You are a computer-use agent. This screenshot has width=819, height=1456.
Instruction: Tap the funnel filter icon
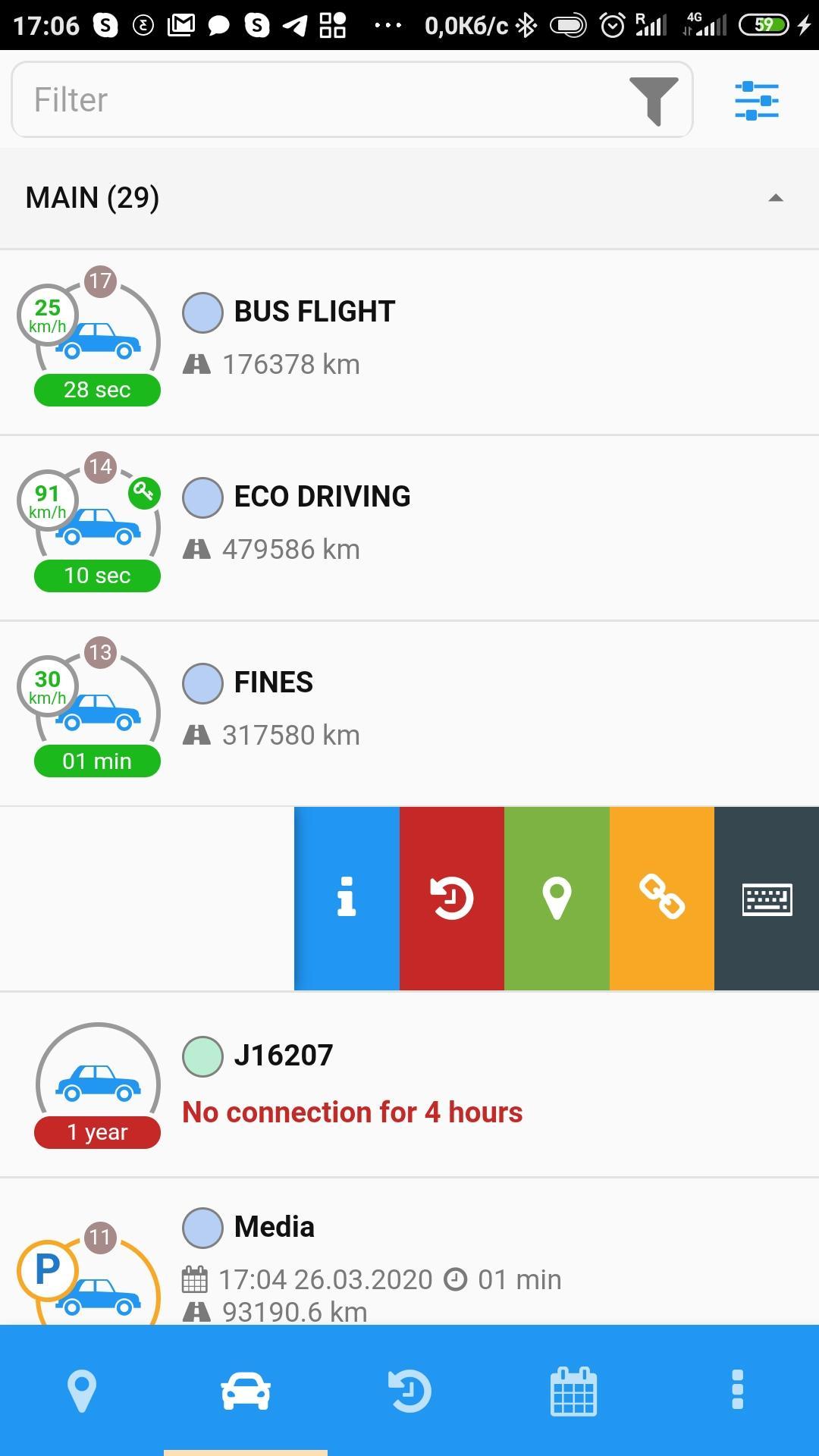(x=654, y=100)
